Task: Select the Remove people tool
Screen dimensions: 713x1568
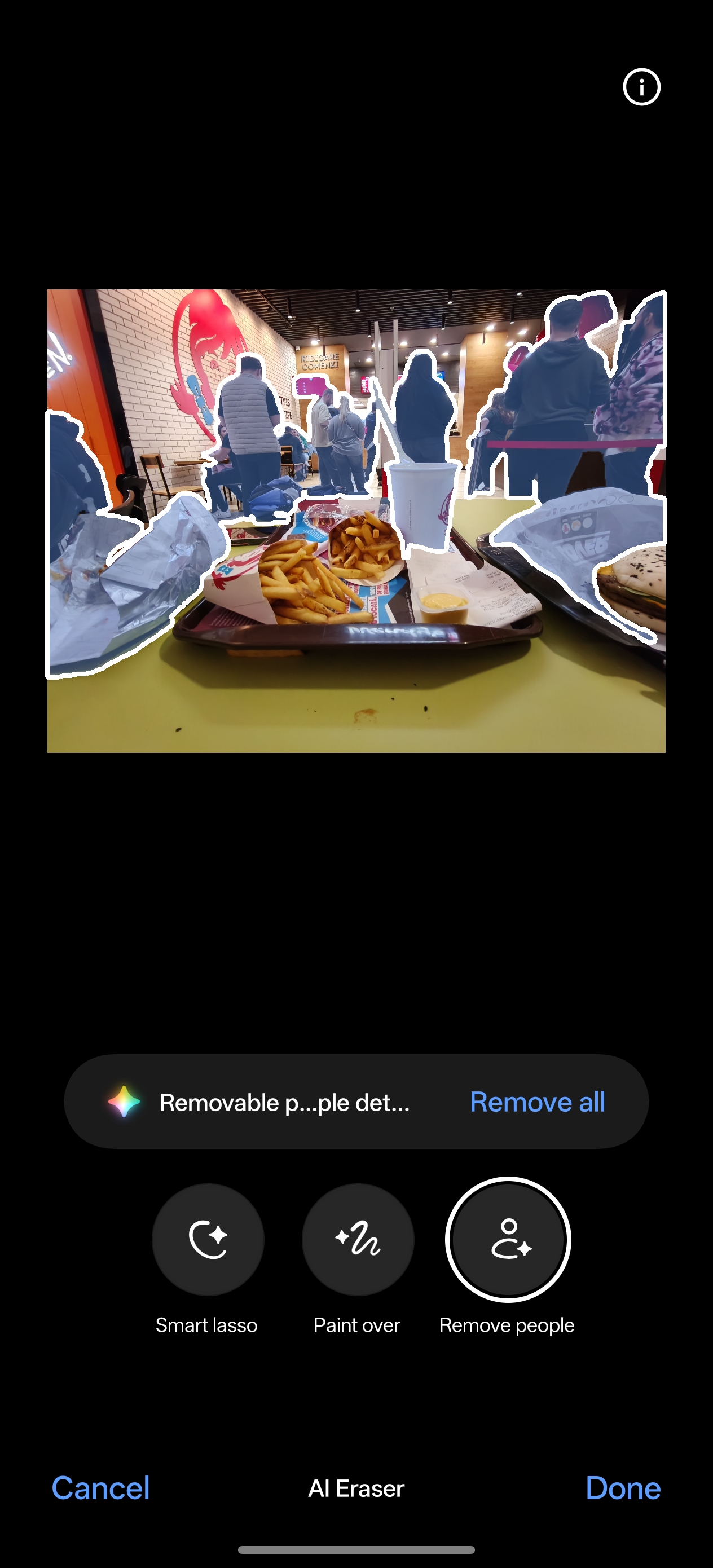Action: (508, 1239)
